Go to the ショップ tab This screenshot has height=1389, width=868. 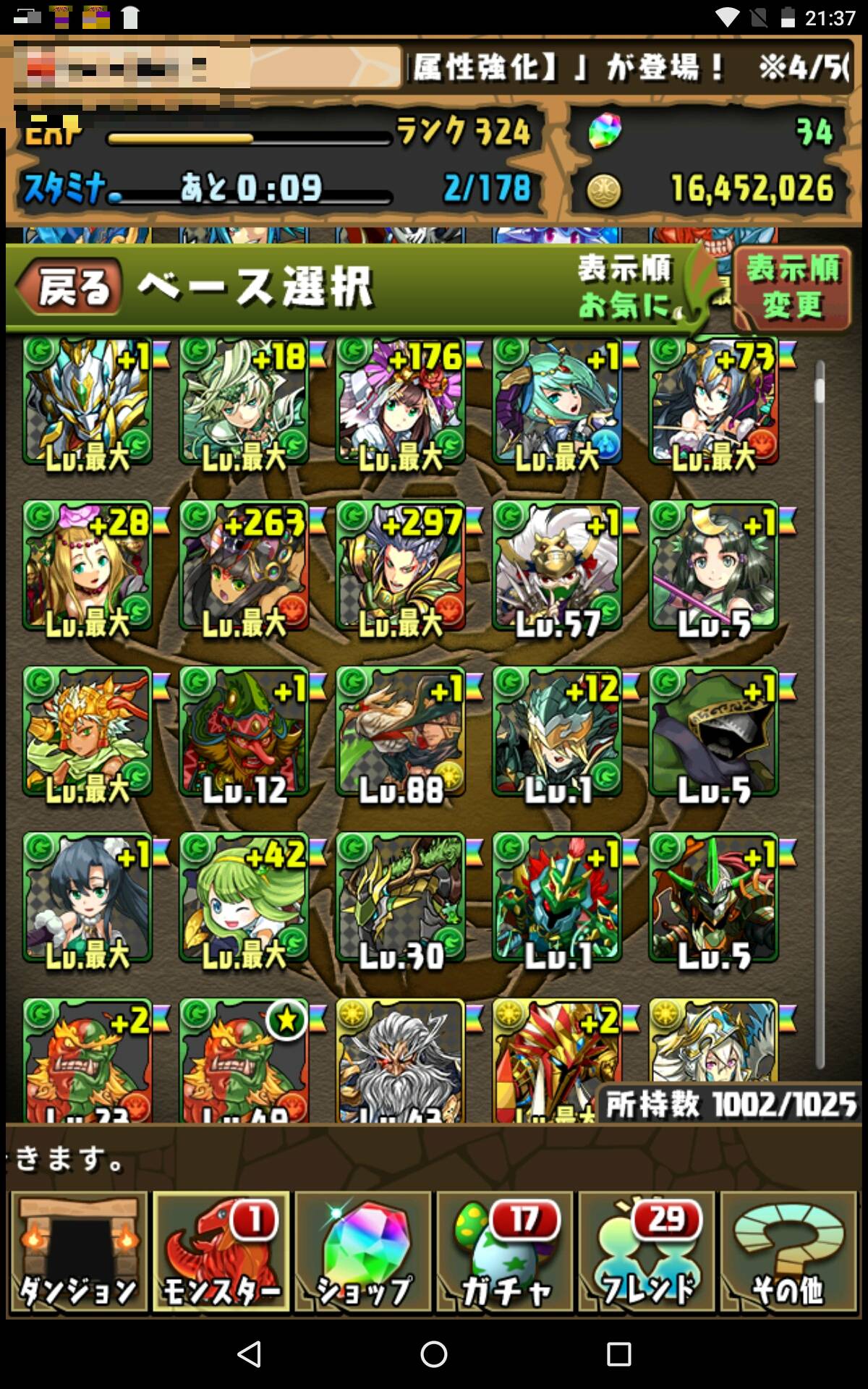tap(362, 1253)
